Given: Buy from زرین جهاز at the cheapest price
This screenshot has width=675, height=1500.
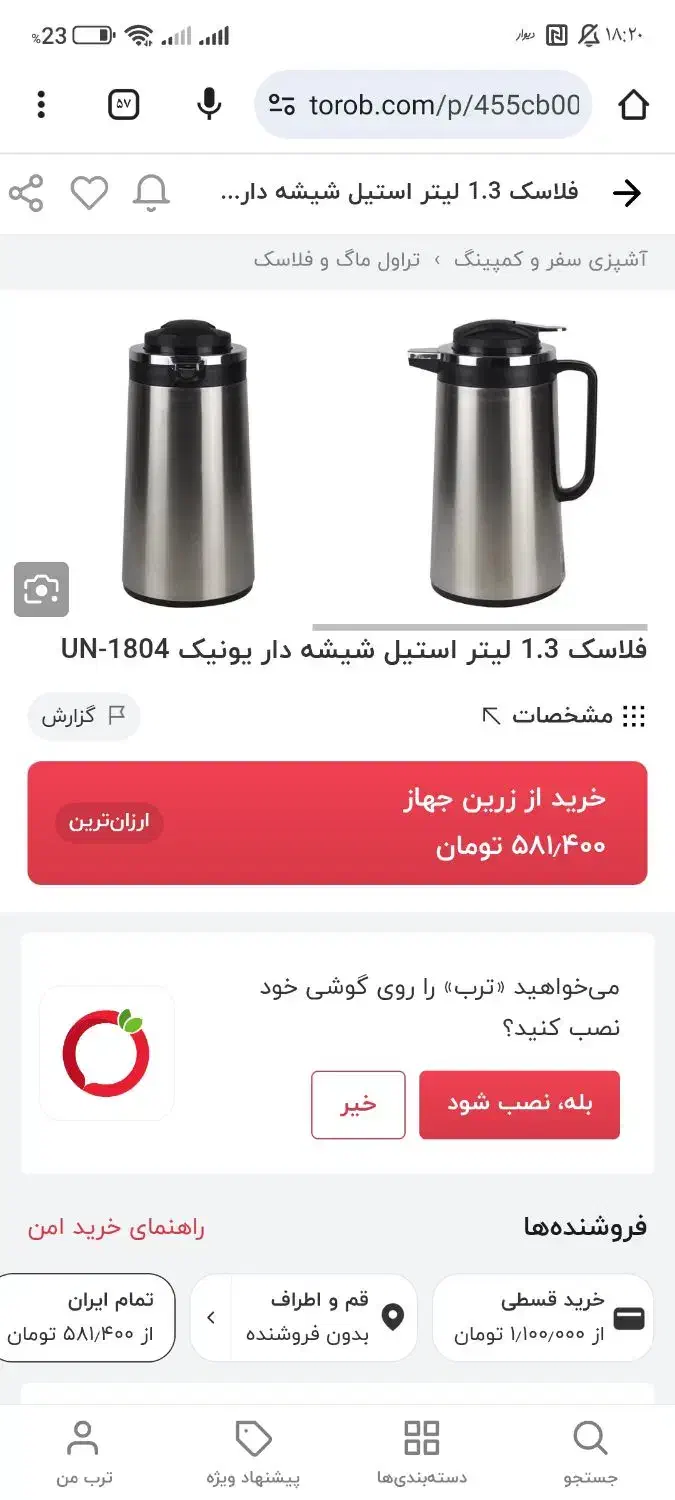Looking at the screenshot, I should (x=337, y=823).
